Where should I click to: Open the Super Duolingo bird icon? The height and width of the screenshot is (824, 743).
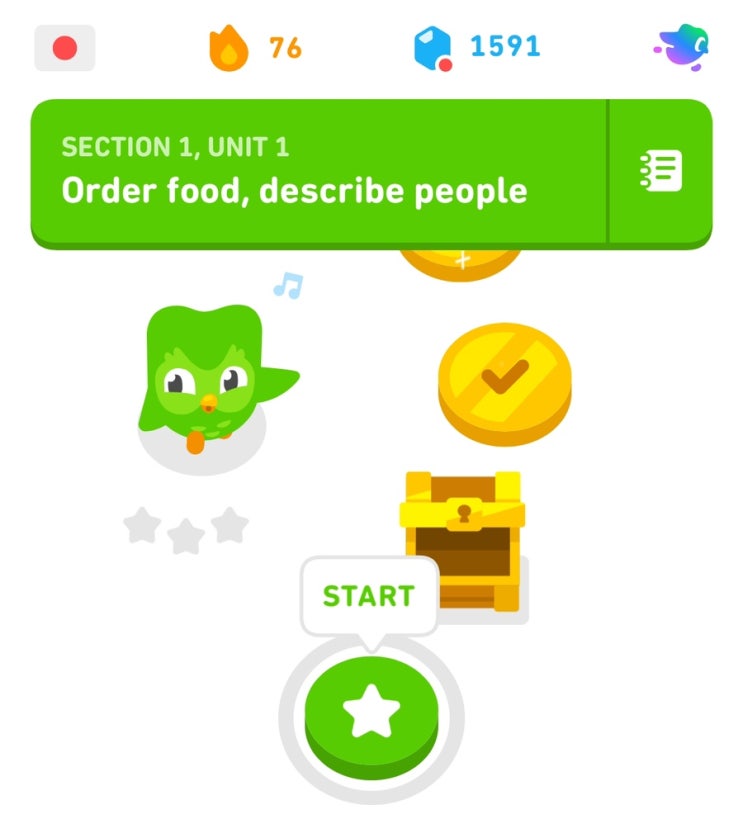[683, 46]
